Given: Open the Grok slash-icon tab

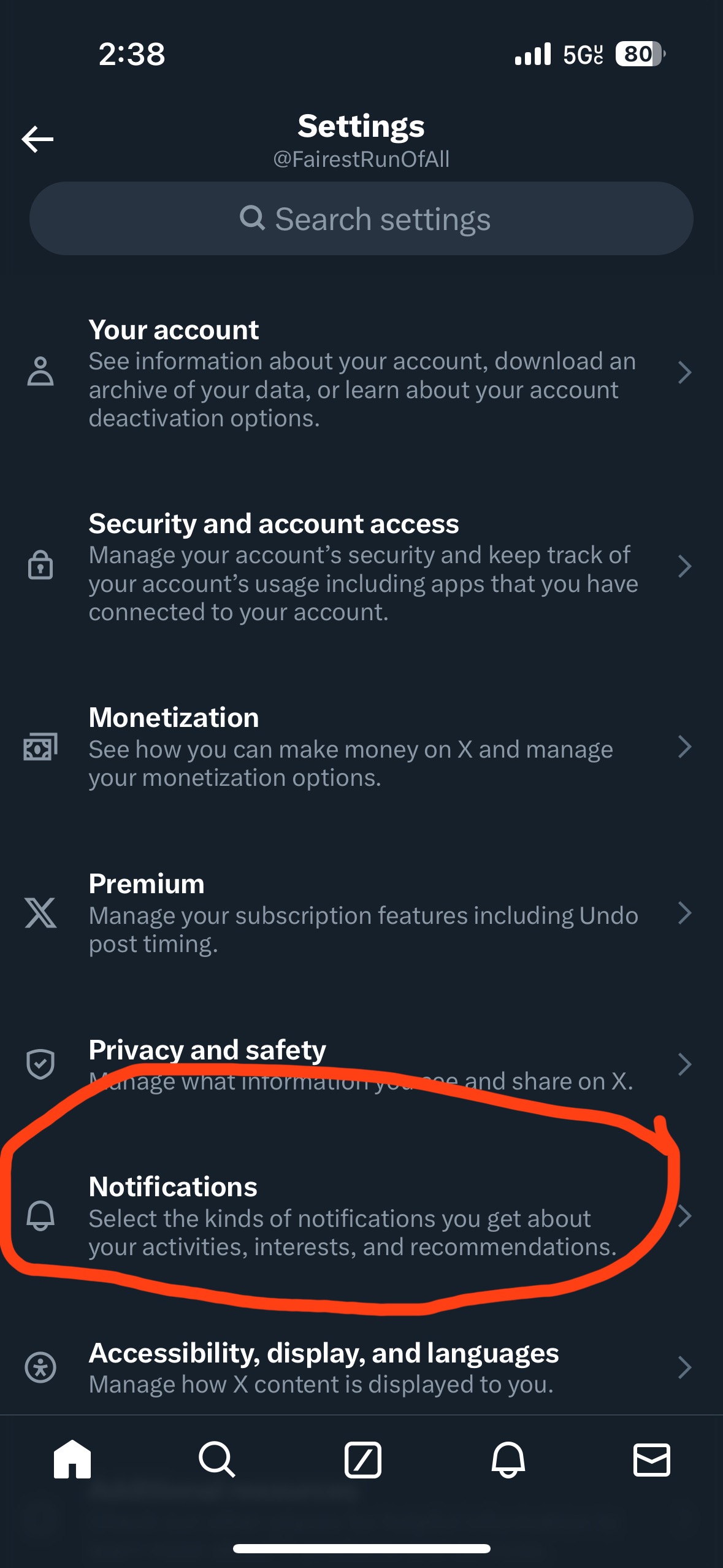Looking at the screenshot, I should point(362,1459).
